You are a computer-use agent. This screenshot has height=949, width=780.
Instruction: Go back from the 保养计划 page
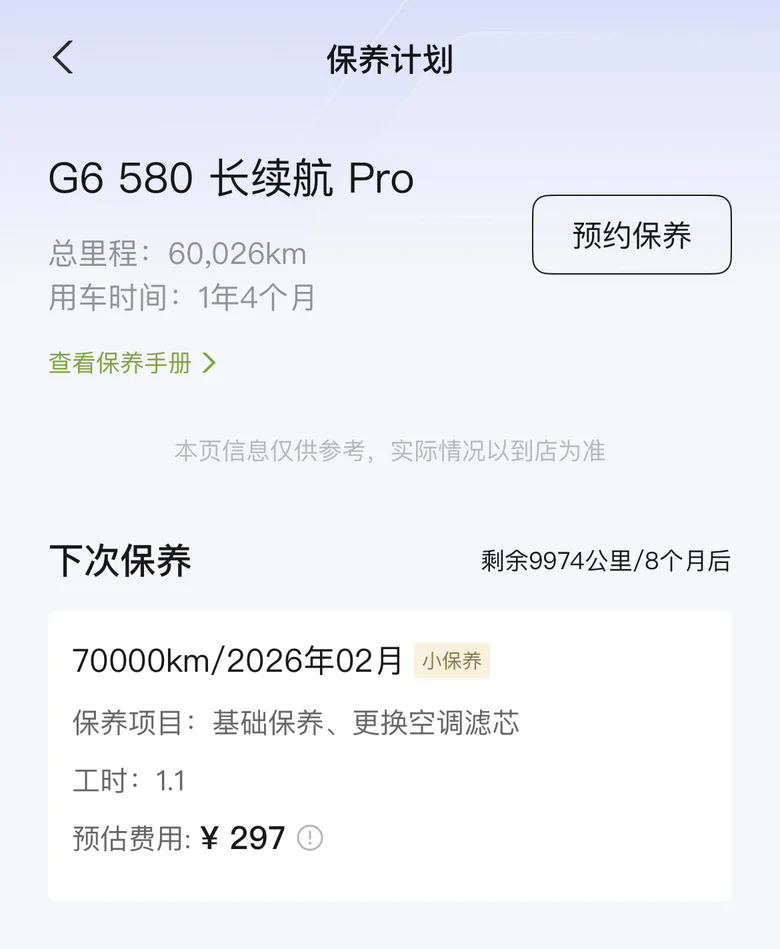coord(63,58)
